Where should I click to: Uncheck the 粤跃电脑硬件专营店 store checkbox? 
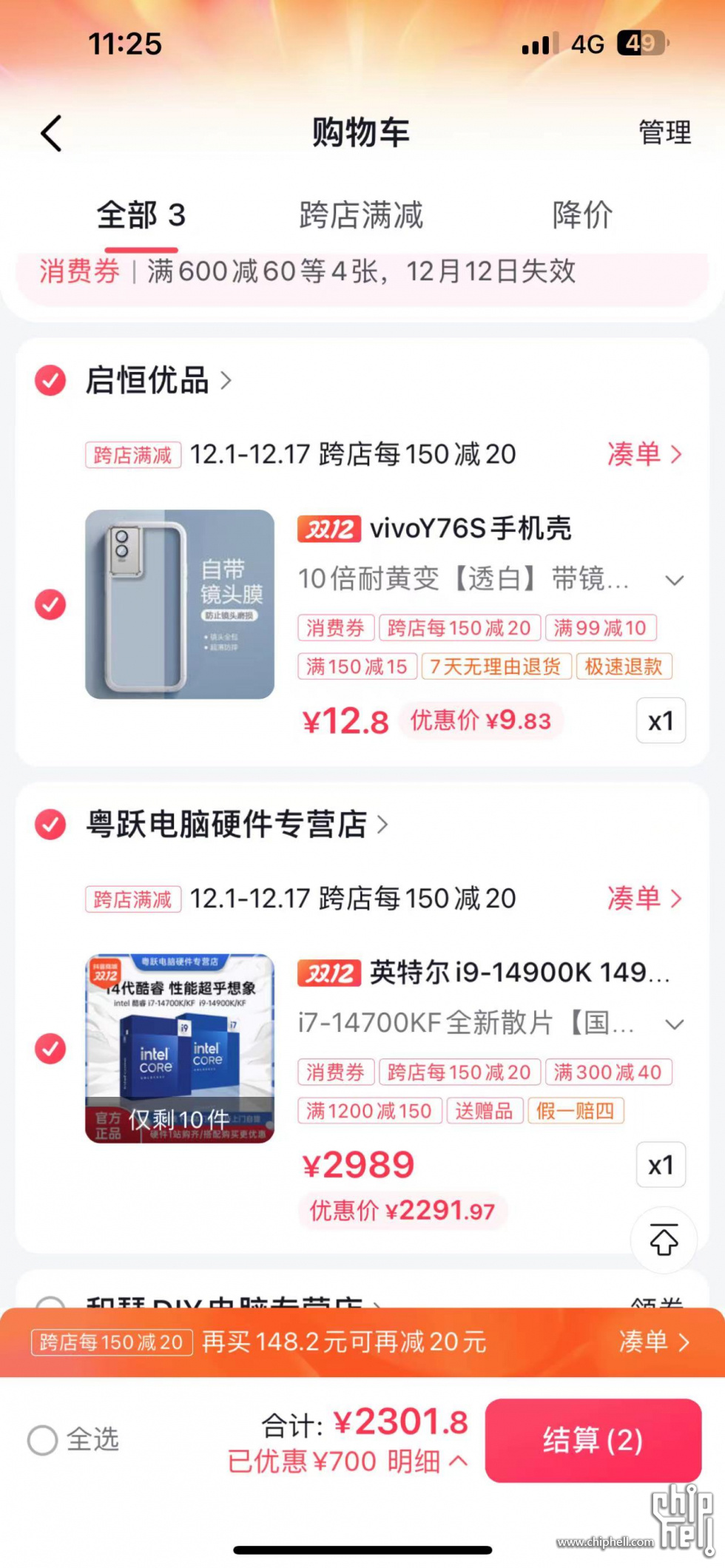click(x=50, y=824)
